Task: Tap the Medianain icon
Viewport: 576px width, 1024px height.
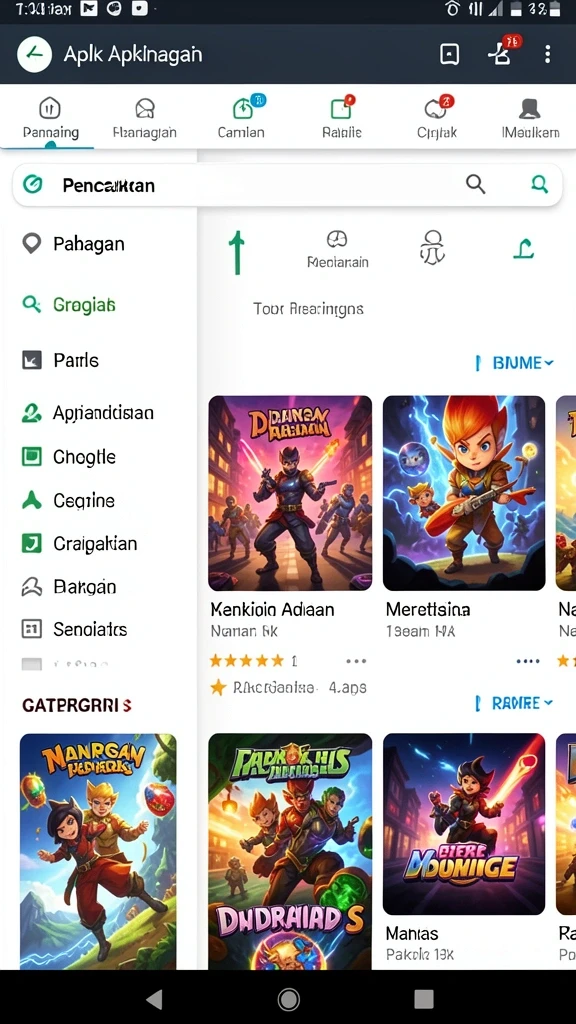Action: [338, 249]
